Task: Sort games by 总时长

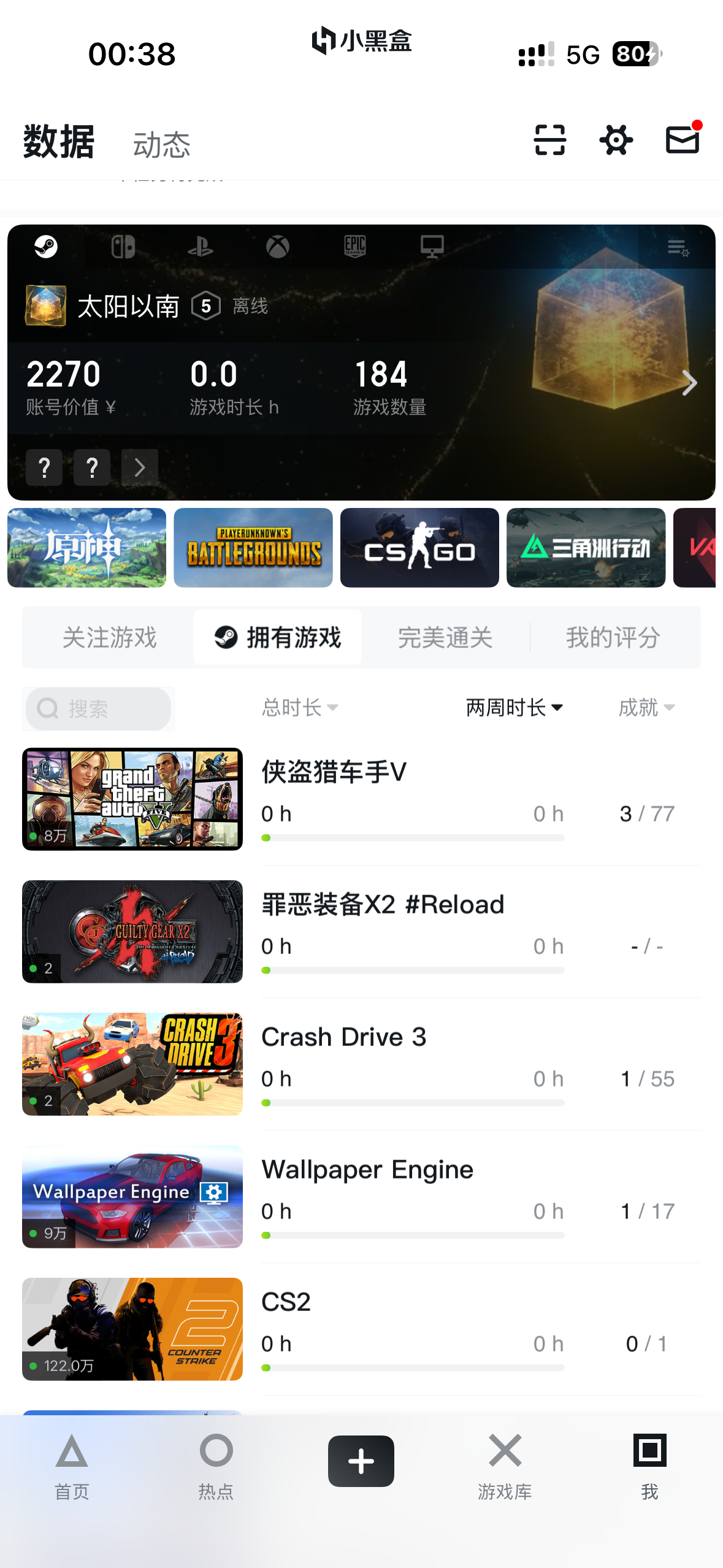Action: tap(300, 707)
